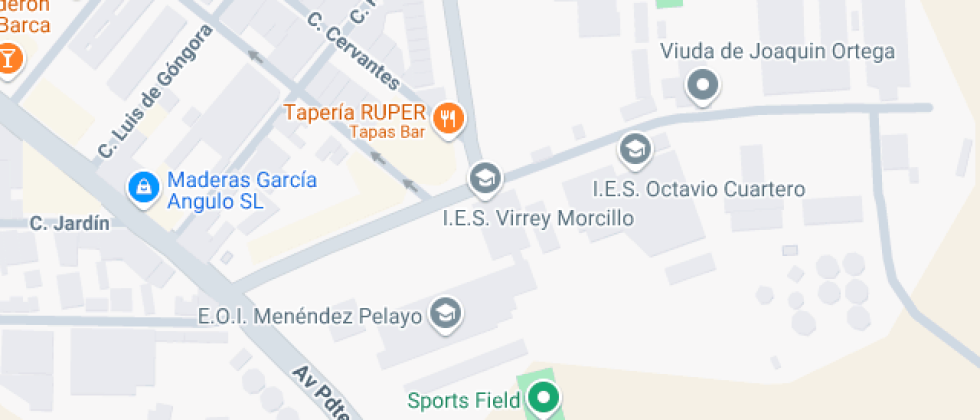Tap the I.E.S. Virrey Morcillo school marker

coord(485,180)
